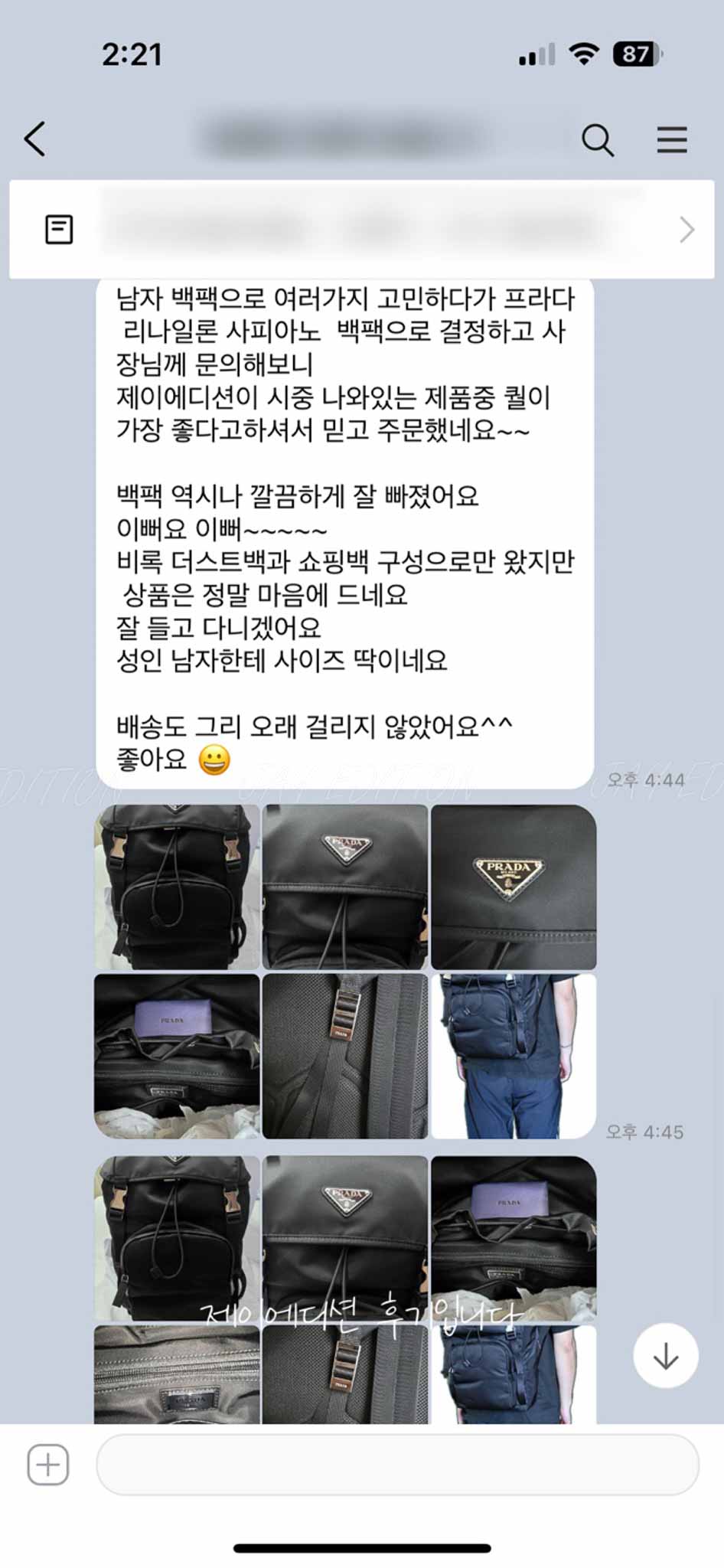This screenshot has width=724, height=1568.
Task: Search within this conversation
Action: (x=598, y=140)
